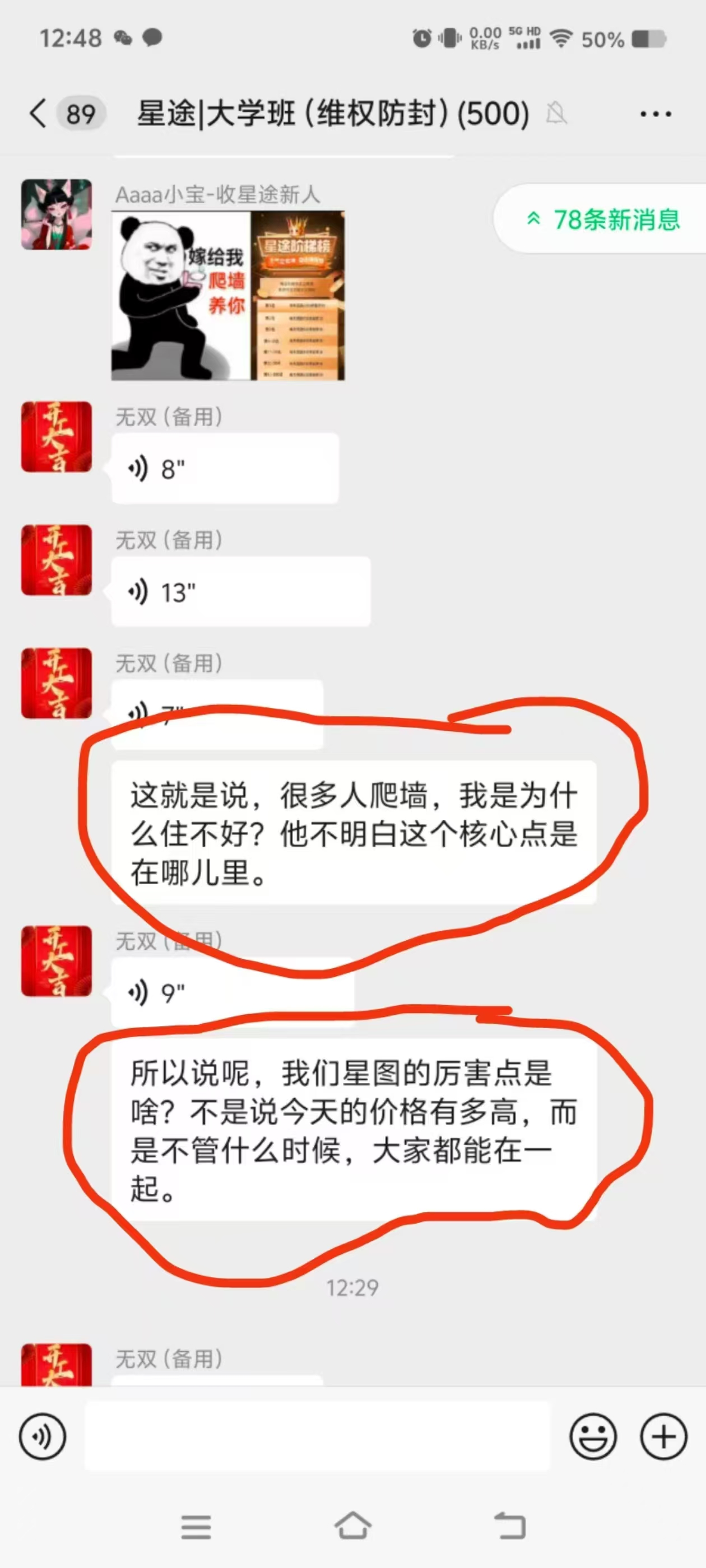Go back to the chat list
706x1568 pixels.
coord(38,114)
